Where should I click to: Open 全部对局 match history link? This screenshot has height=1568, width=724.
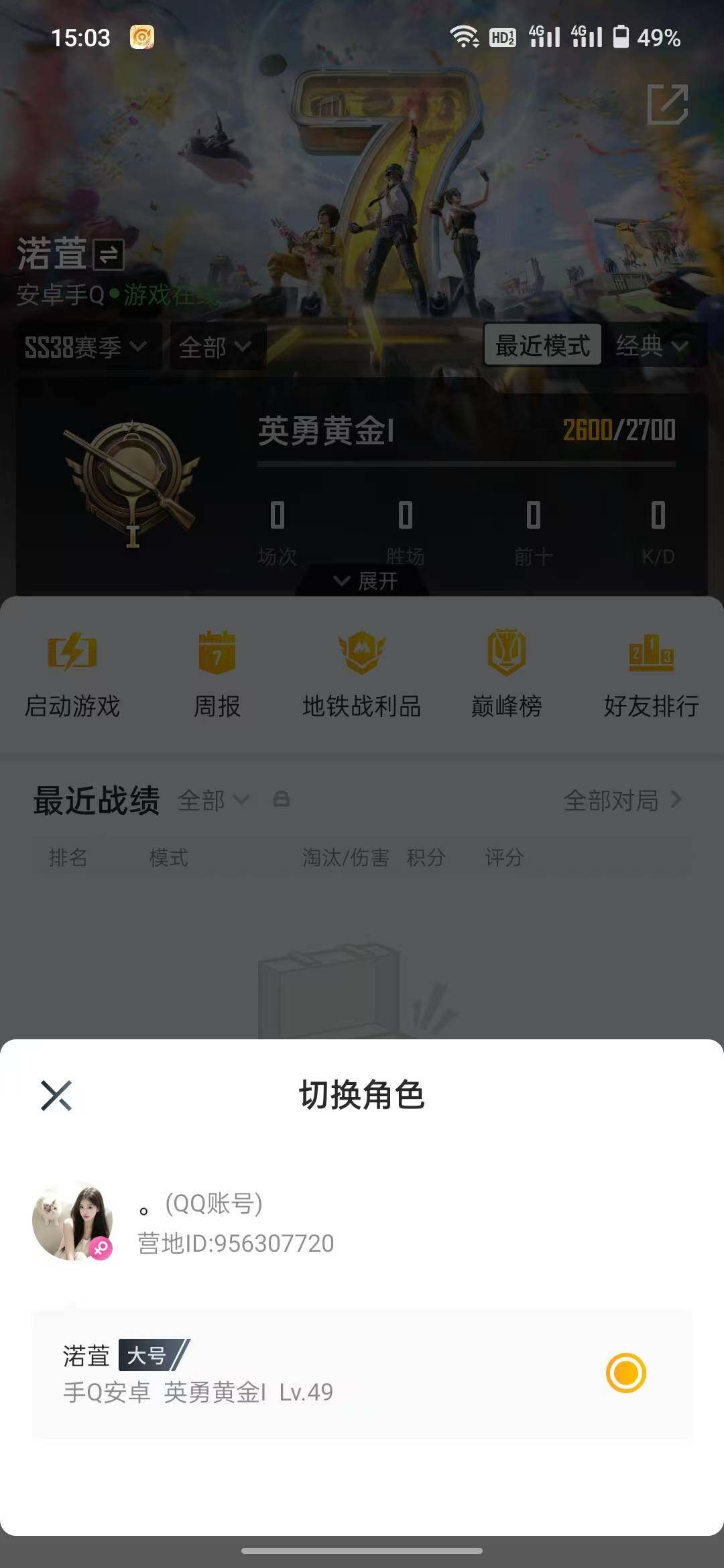pos(623,800)
